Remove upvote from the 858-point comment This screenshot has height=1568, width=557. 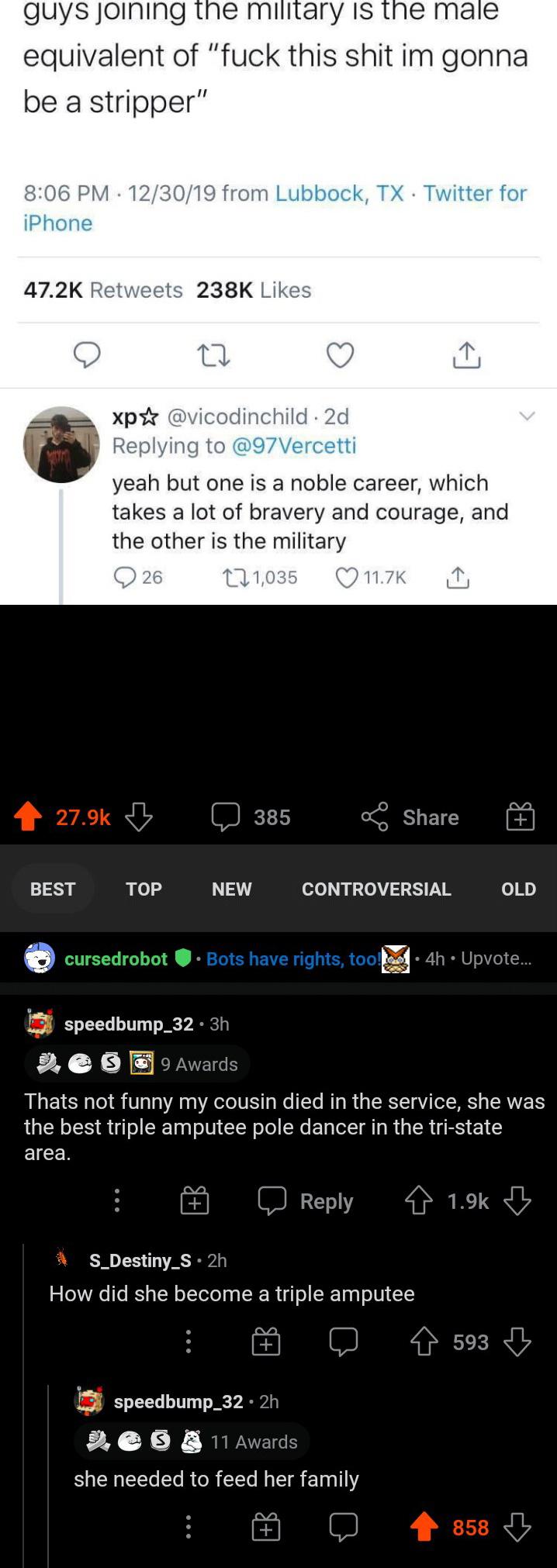424,1527
